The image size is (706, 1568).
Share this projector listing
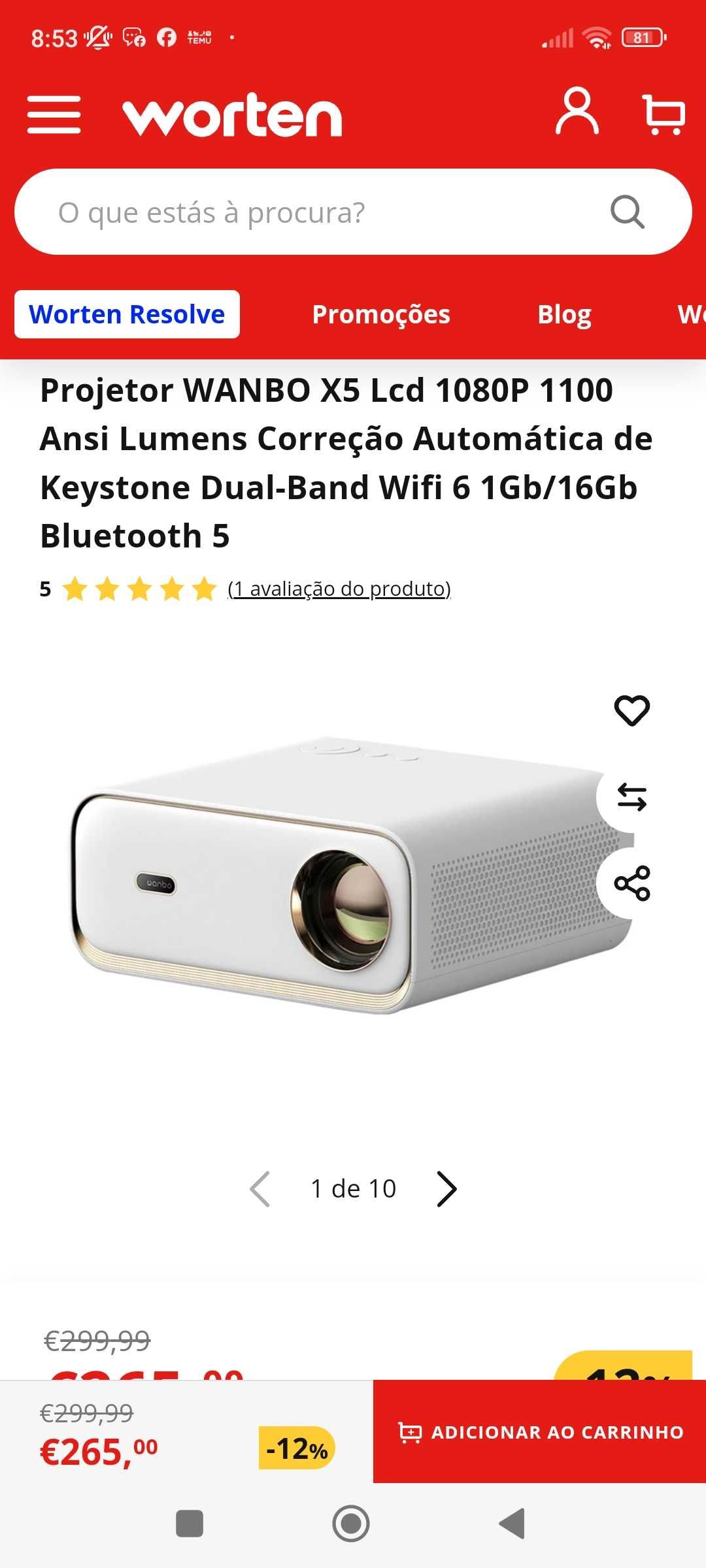tap(631, 883)
